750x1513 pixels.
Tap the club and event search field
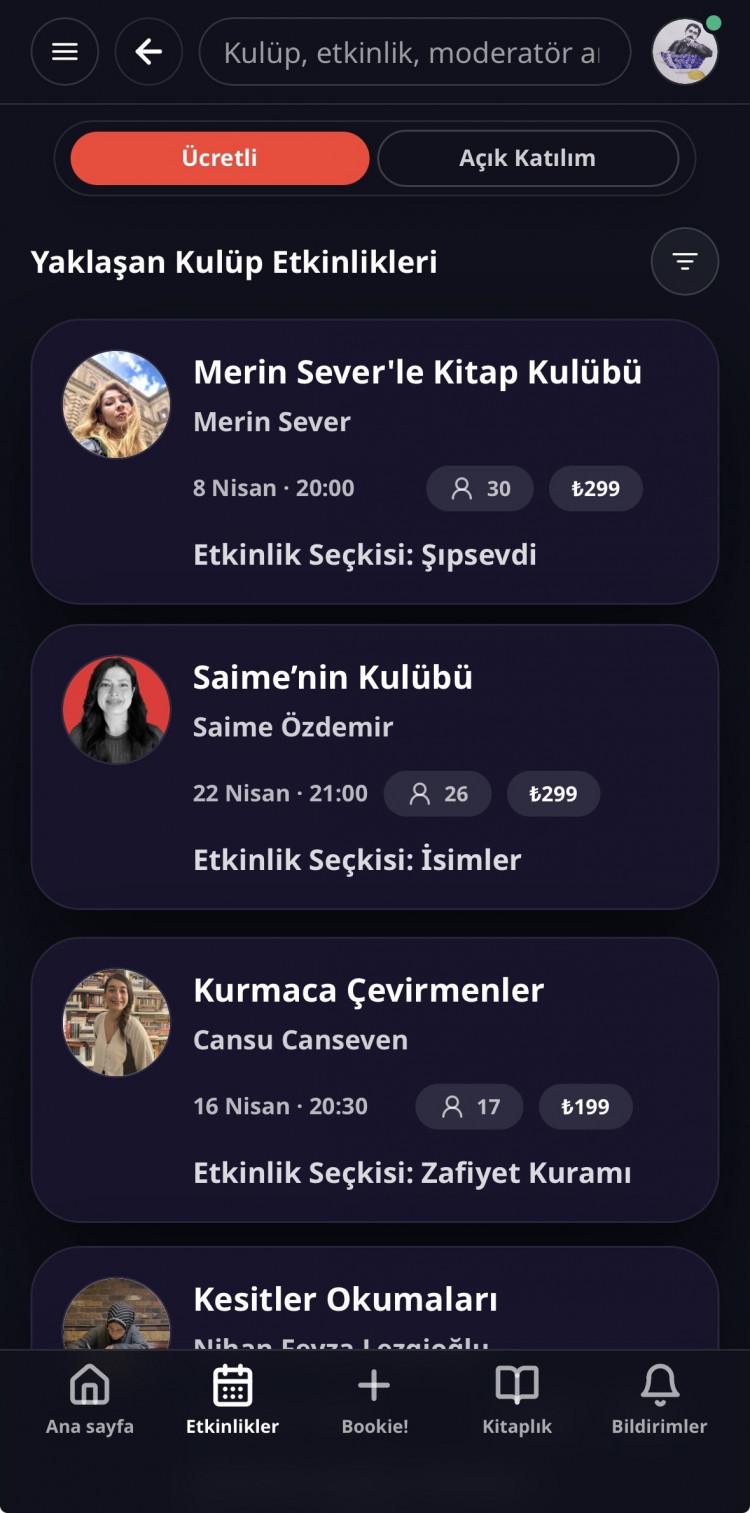pos(414,52)
